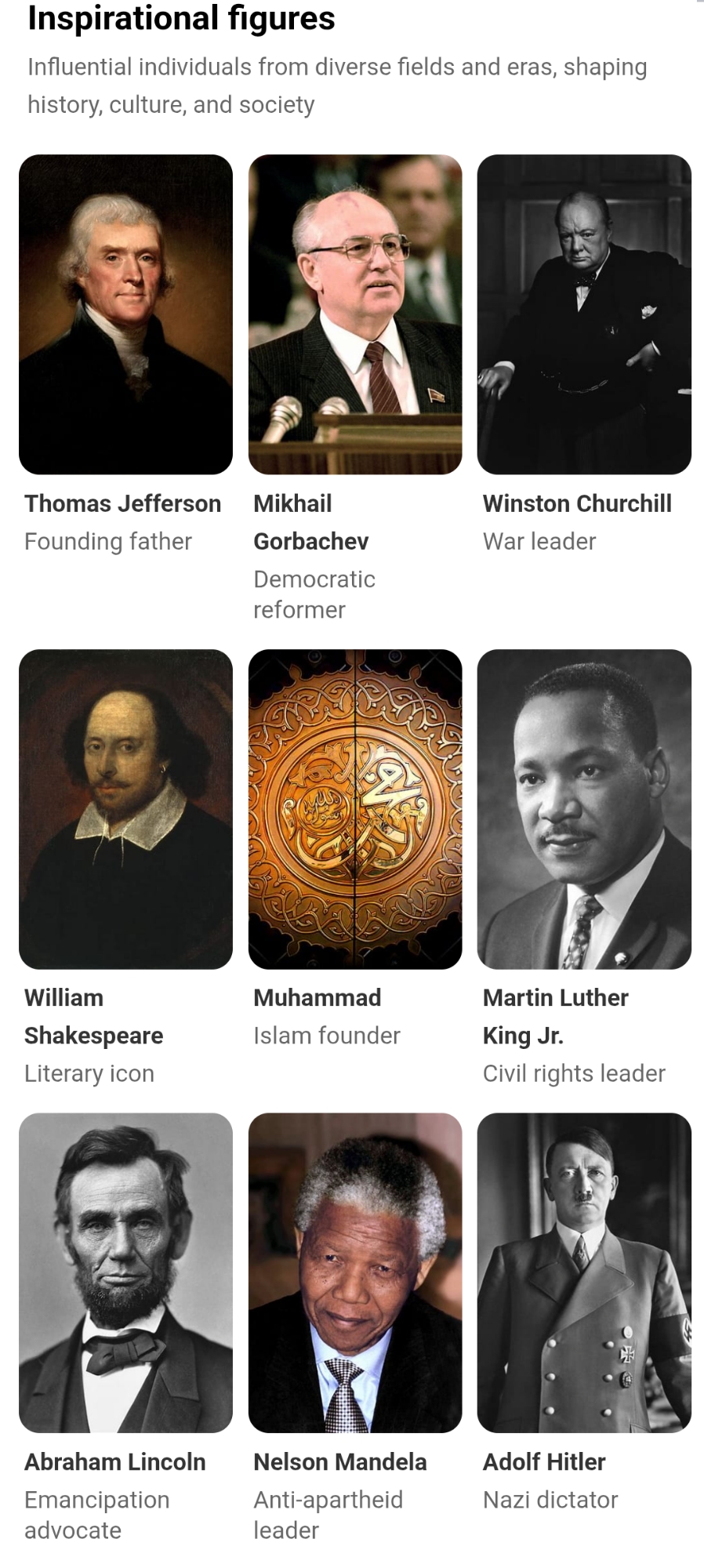View the Martin Luther King Jr. card
This screenshot has height=1568, width=704.
584,808
